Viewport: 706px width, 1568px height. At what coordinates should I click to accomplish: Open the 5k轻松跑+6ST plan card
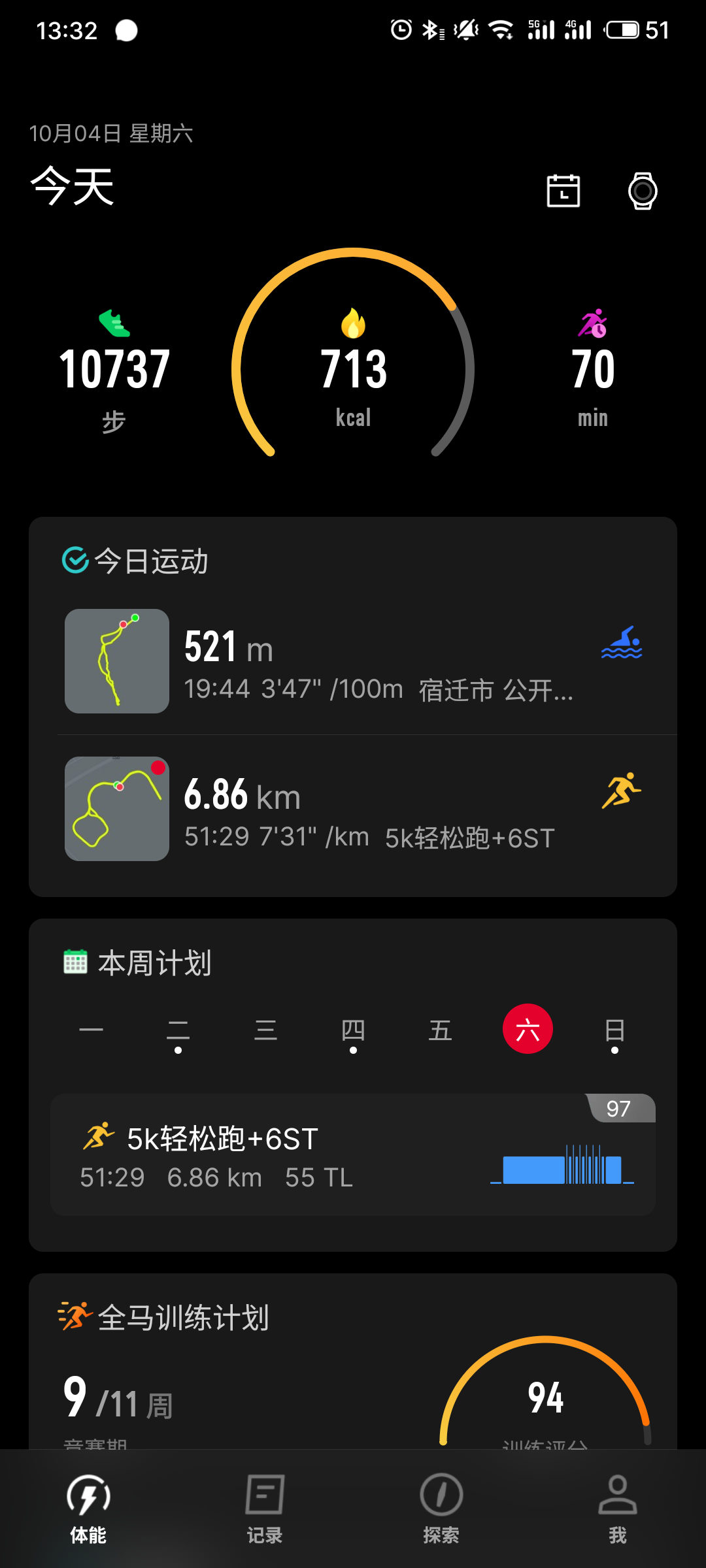coord(353,1155)
